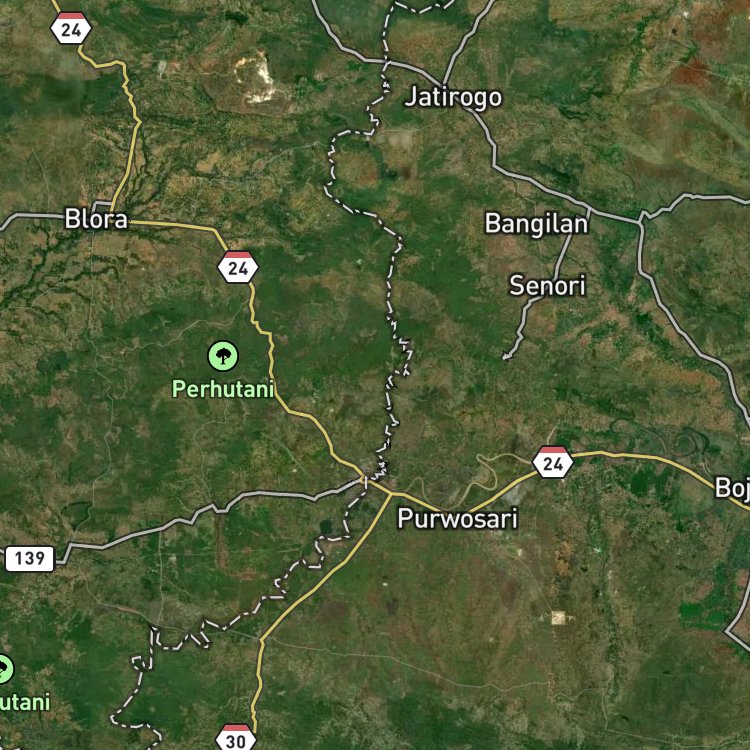
Task: Select the Jatirogo place label
Action: click(453, 97)
